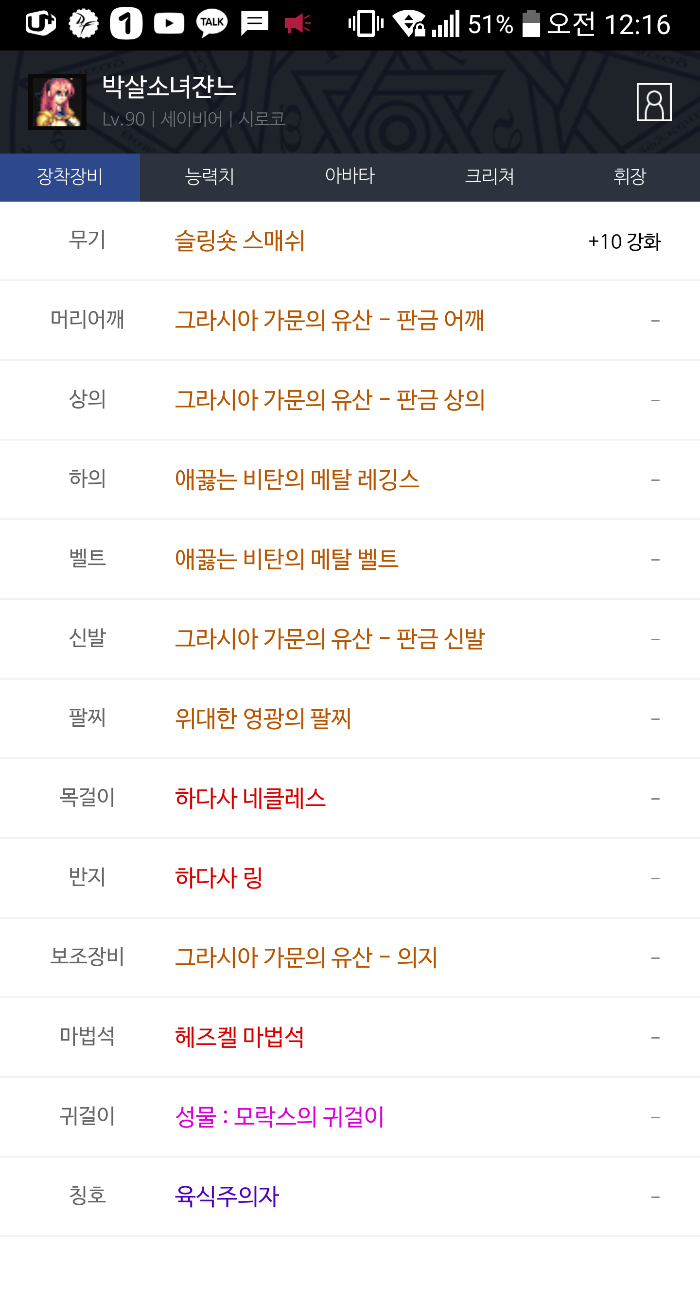Switch to the 휘장 tab
This screenshot has width=700, height=1298.
630,177
